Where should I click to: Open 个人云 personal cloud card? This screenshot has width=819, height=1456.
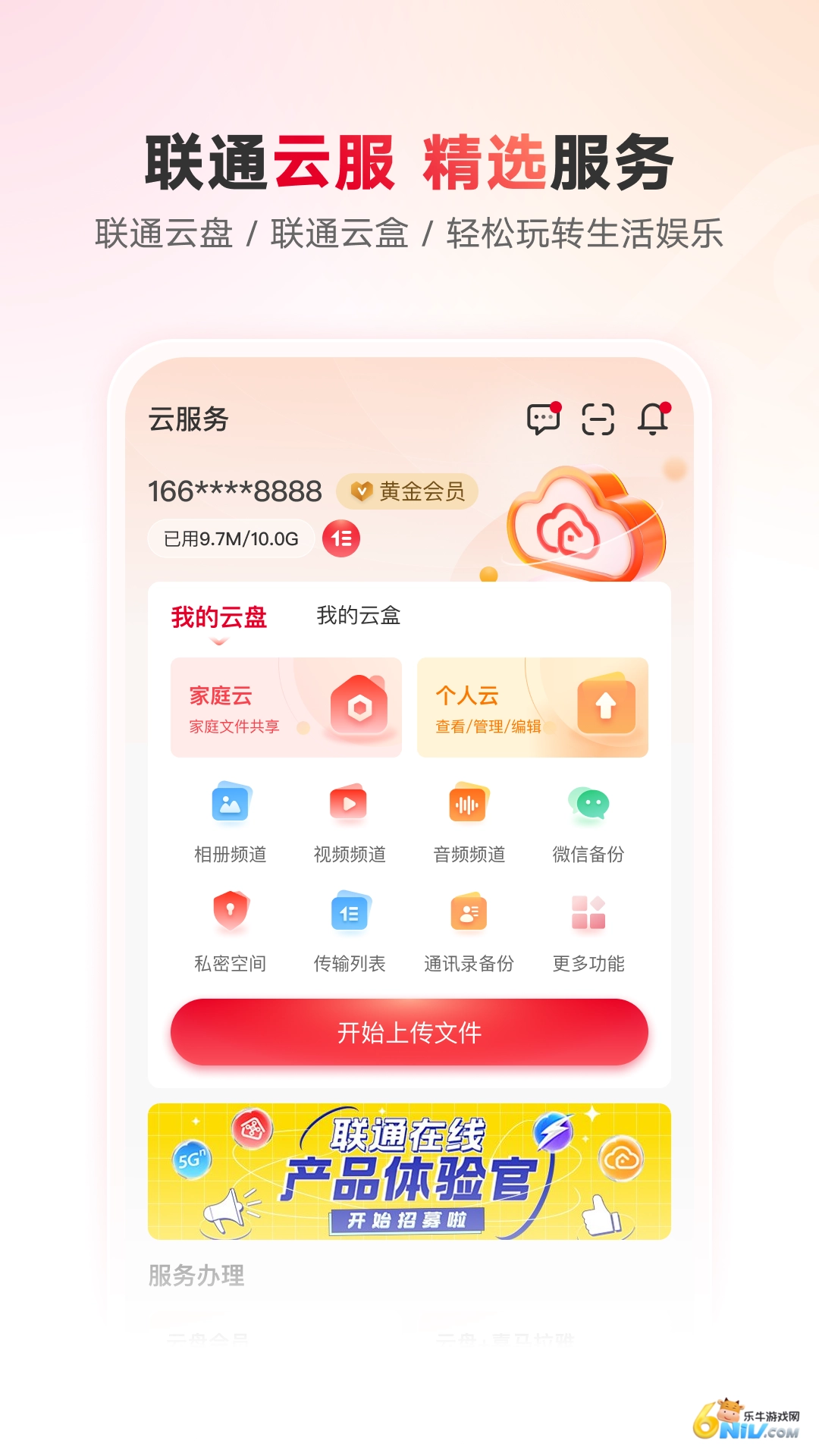tap(532, 707)
